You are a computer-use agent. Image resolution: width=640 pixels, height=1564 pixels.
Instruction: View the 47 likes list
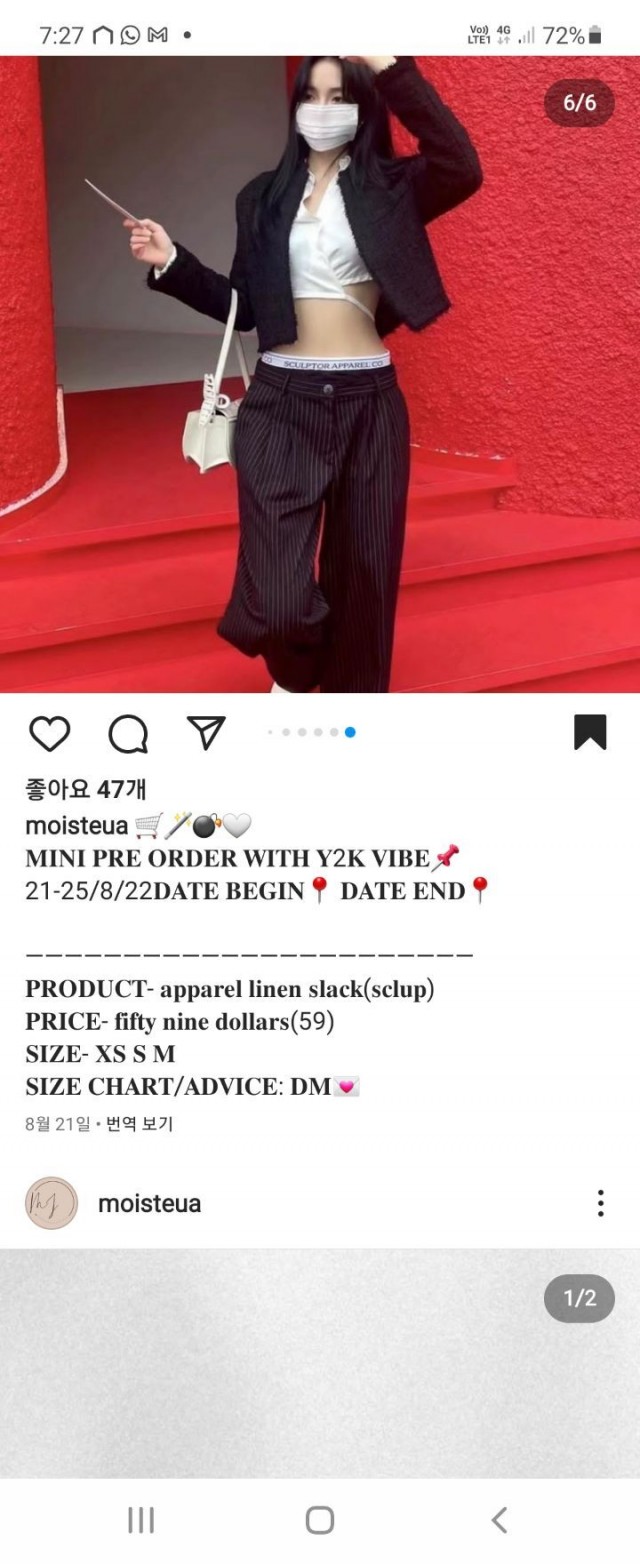pos(86,789)
